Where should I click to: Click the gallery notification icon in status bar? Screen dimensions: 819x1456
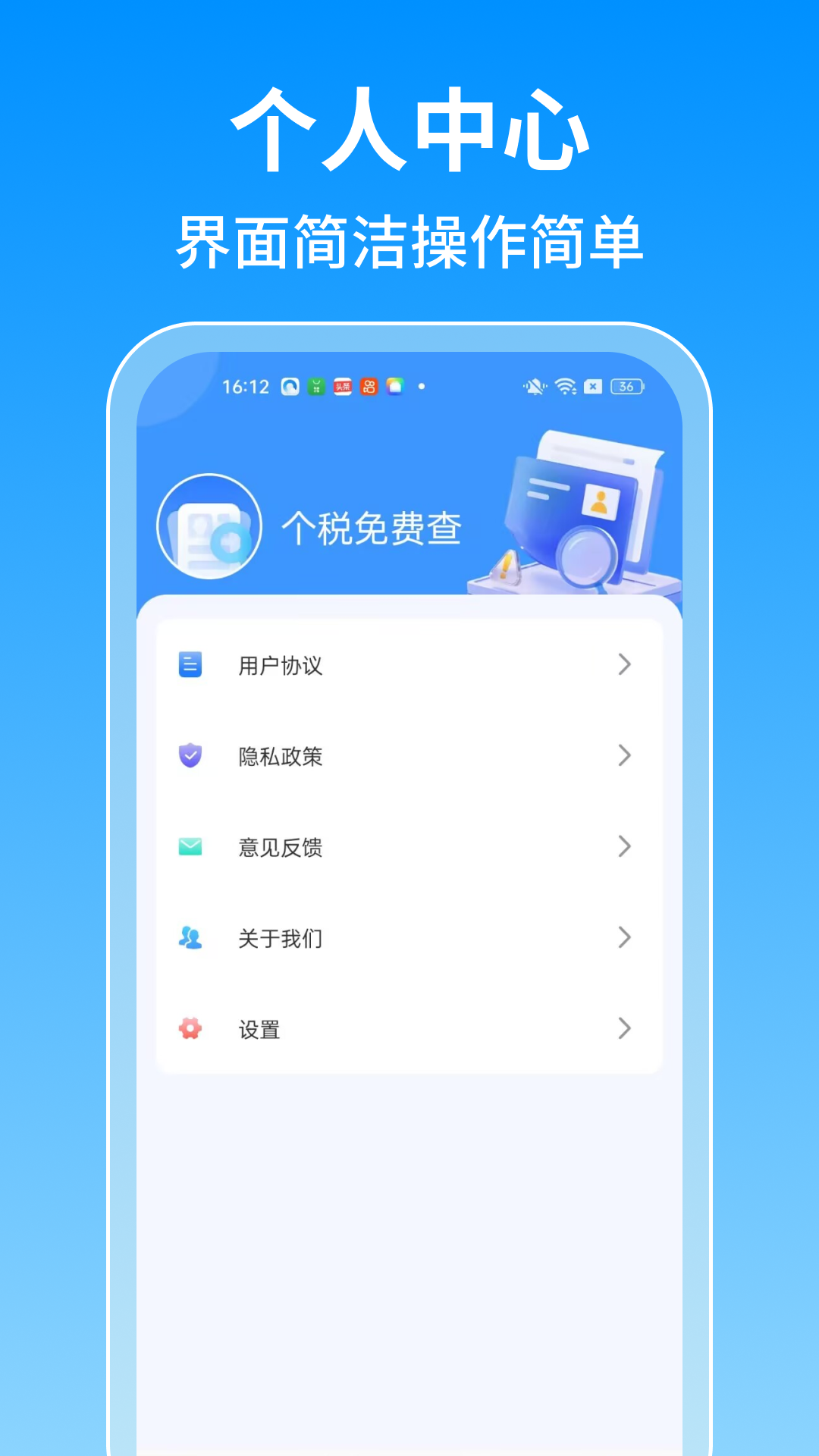click(394, 386)
